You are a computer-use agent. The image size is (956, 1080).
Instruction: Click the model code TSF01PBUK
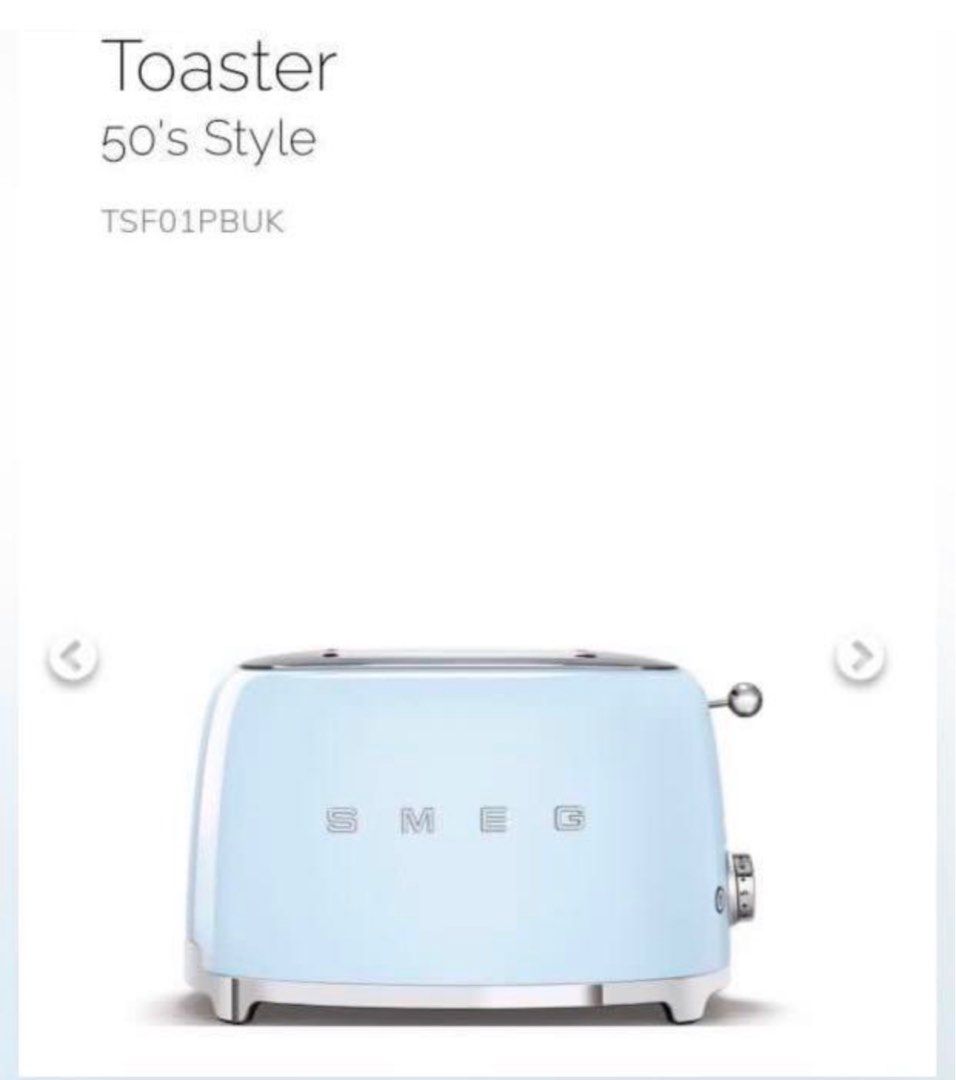coord(193,219)
